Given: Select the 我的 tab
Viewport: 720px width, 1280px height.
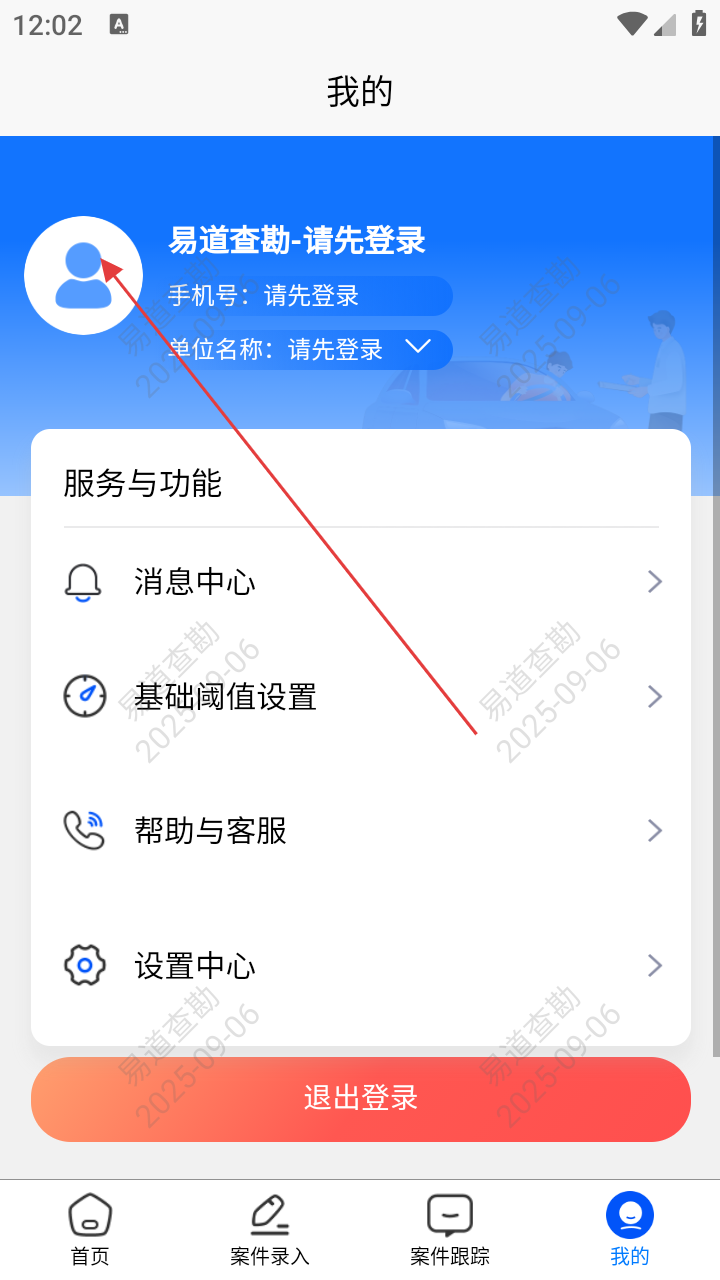Looking at the screenshot, I should [x=630, y=1230].
